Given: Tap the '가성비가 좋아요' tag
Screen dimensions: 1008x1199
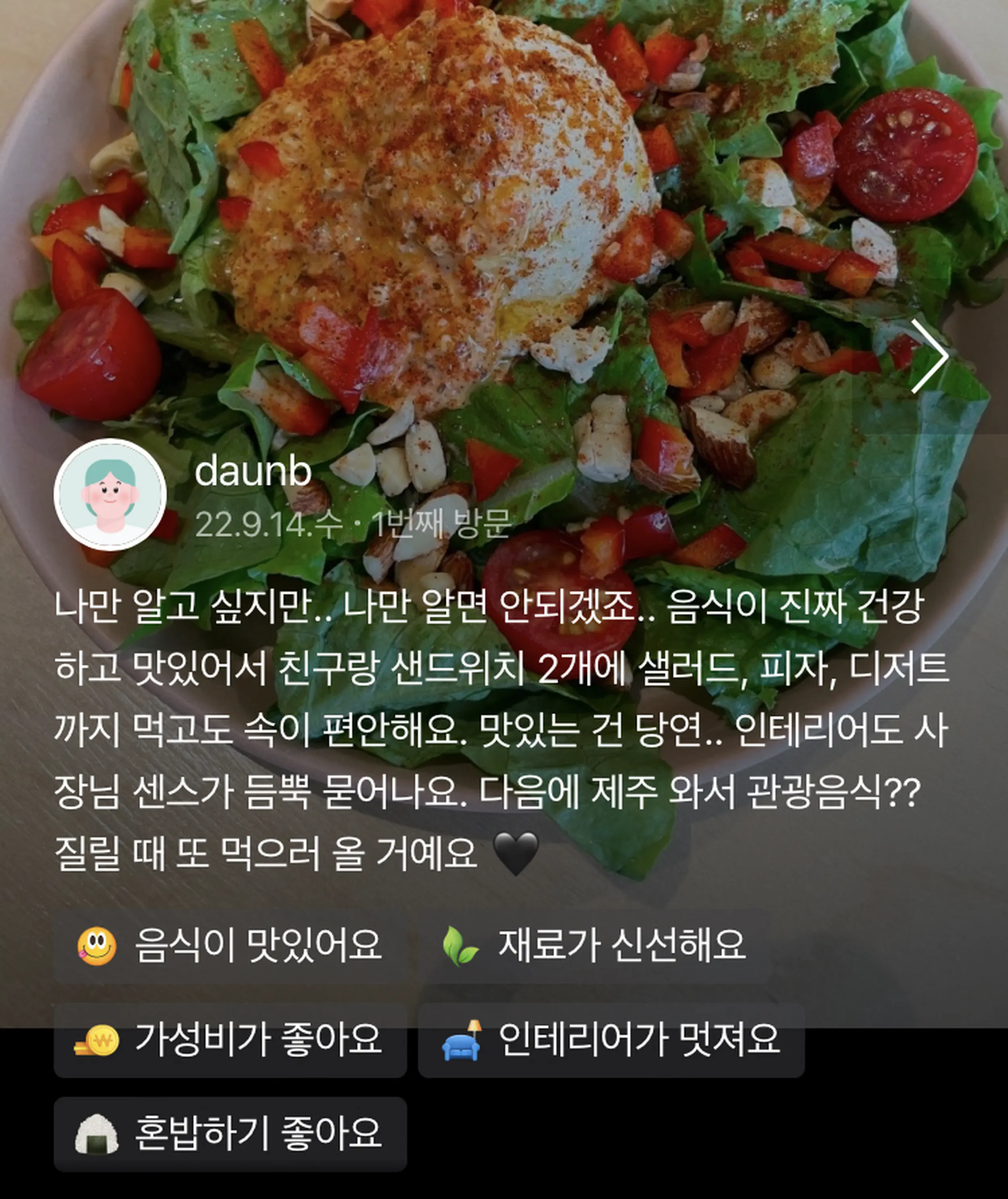Looking at the screenshot, I should click(x=230, y=1039).
